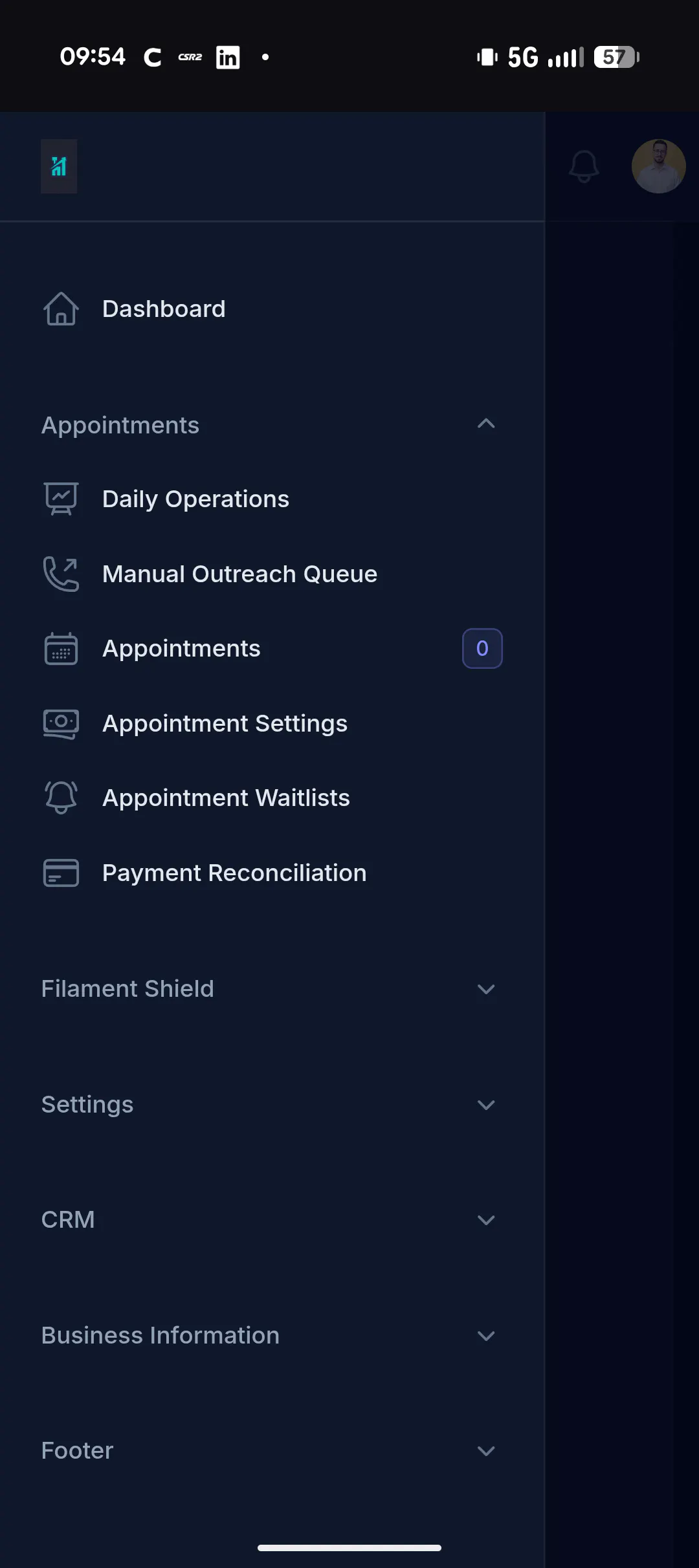Expand the Filament Shield section
This screenshot has width=699, height=1568.
(272, 989)
